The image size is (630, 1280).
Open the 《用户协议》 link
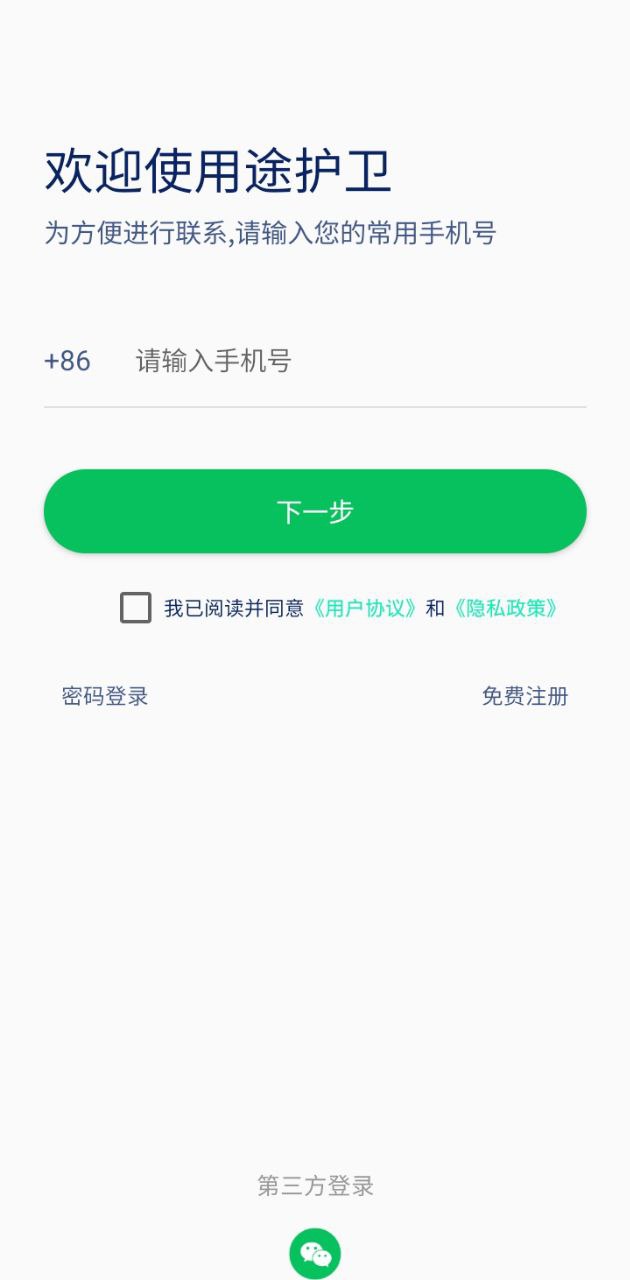pyautogui.click(x=364, y=608)
